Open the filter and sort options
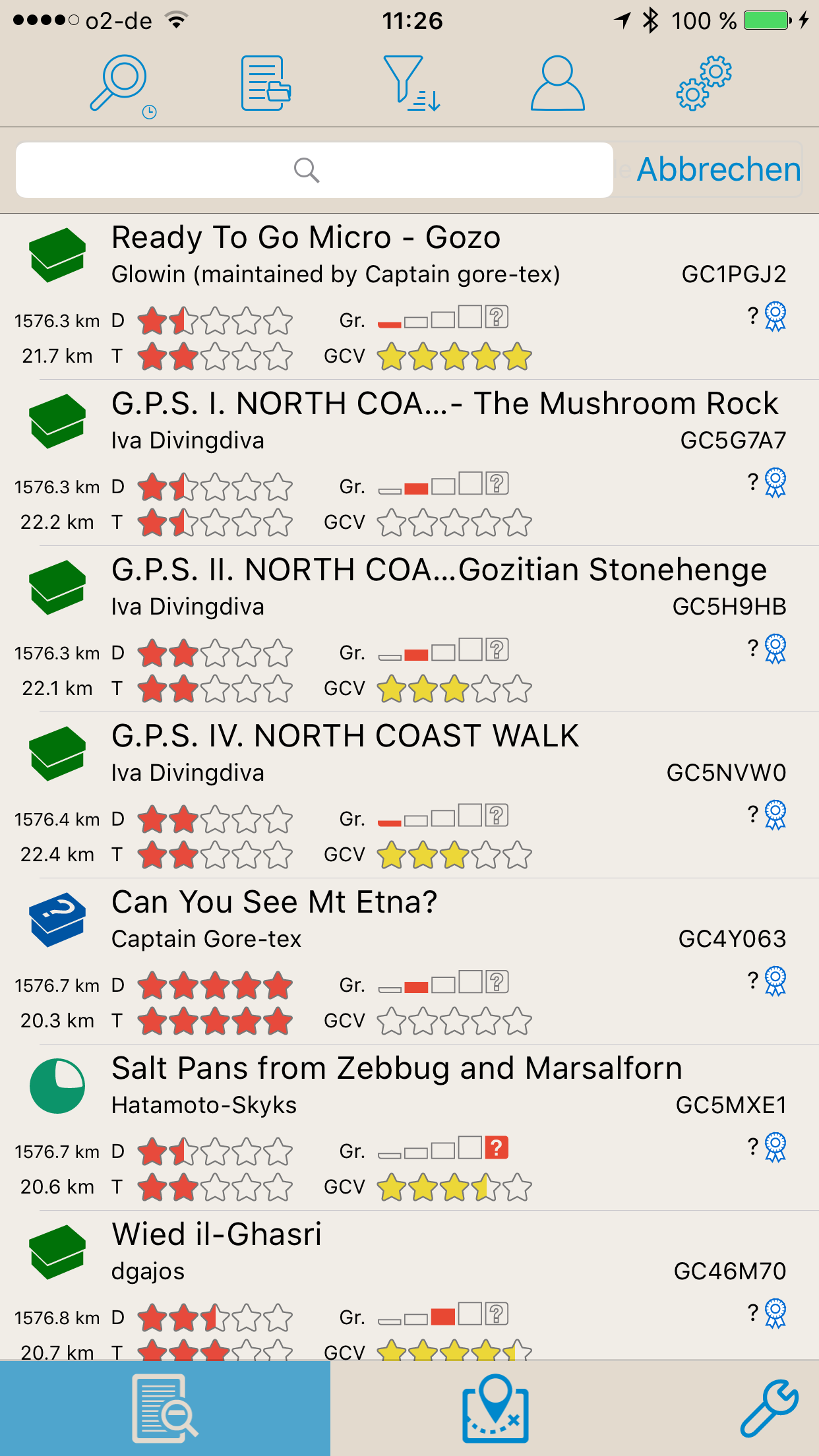This screenshot has height=1456, width=819. [411, 83]
